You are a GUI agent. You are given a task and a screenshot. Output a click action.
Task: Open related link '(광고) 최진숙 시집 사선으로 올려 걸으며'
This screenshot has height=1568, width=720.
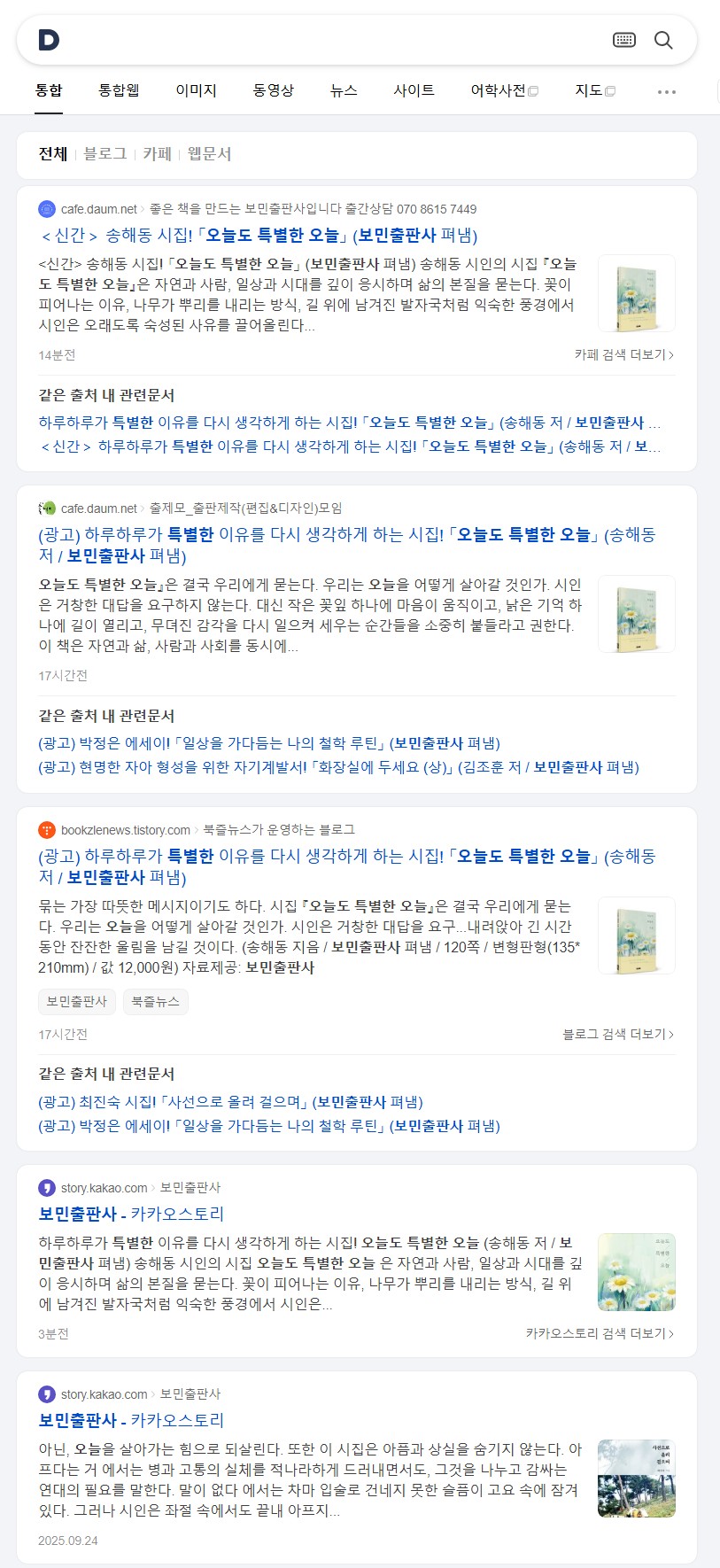tap(230, 1102)
